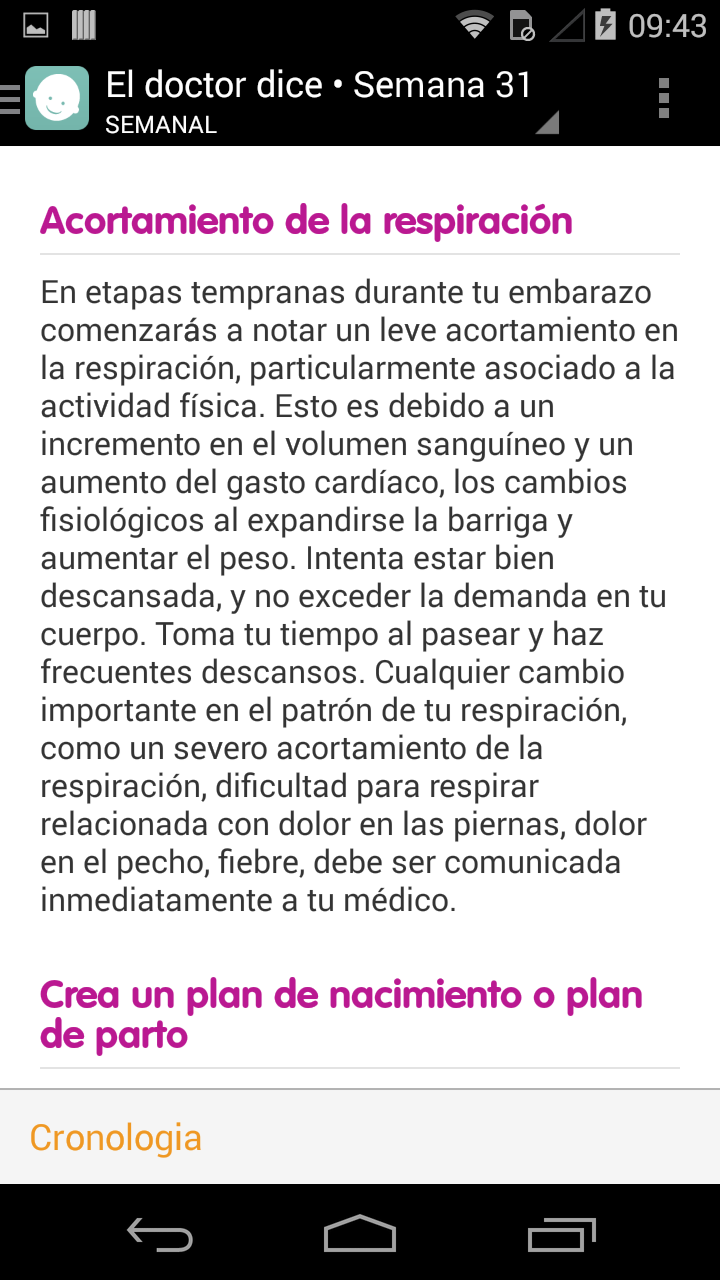Open the Cronologia section
The width and height of the screenshot is (720, 1280).
pyautogui.click(x=116, y=1138)
